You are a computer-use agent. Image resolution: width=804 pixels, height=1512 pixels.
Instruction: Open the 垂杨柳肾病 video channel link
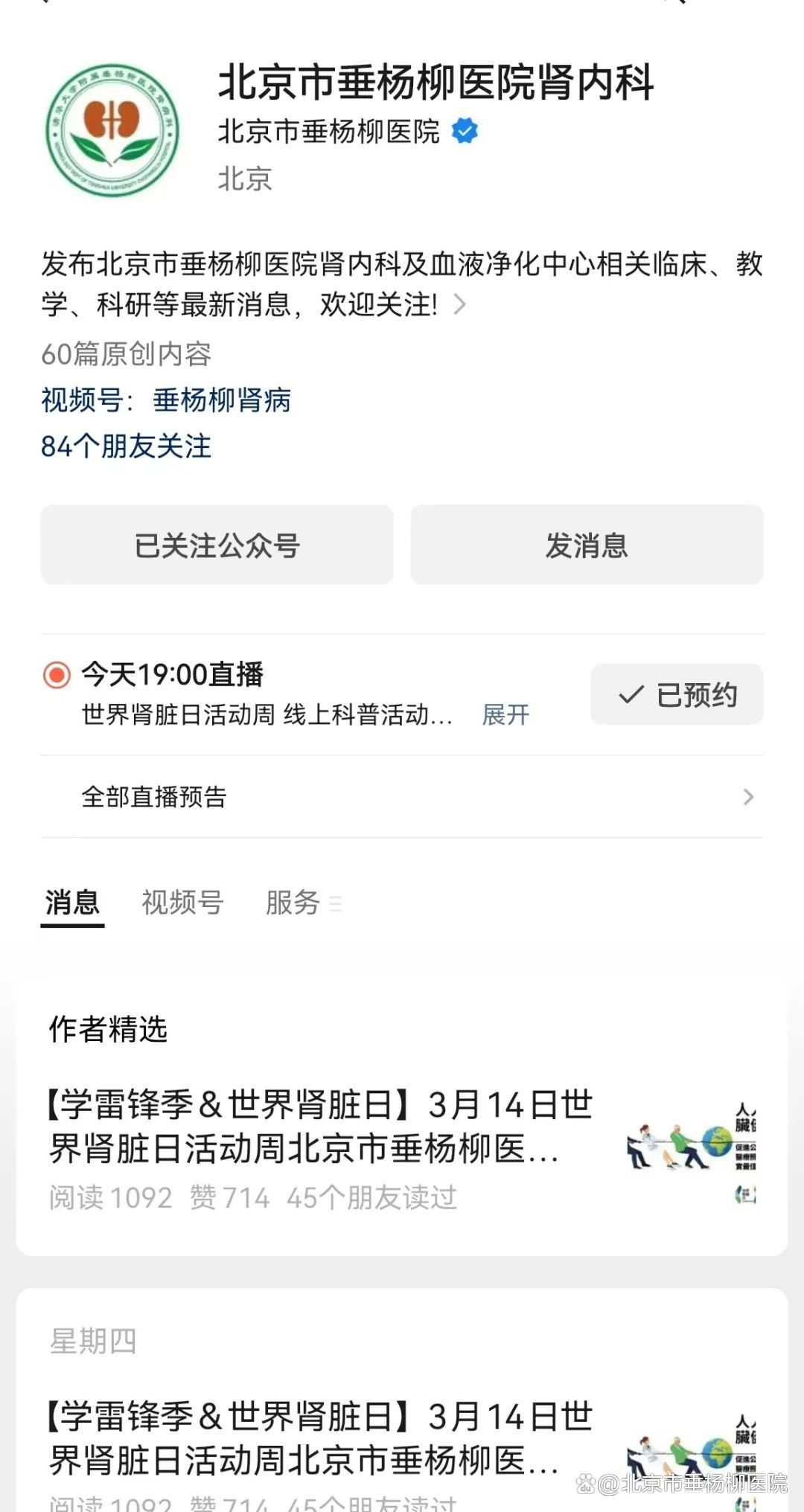221,401
